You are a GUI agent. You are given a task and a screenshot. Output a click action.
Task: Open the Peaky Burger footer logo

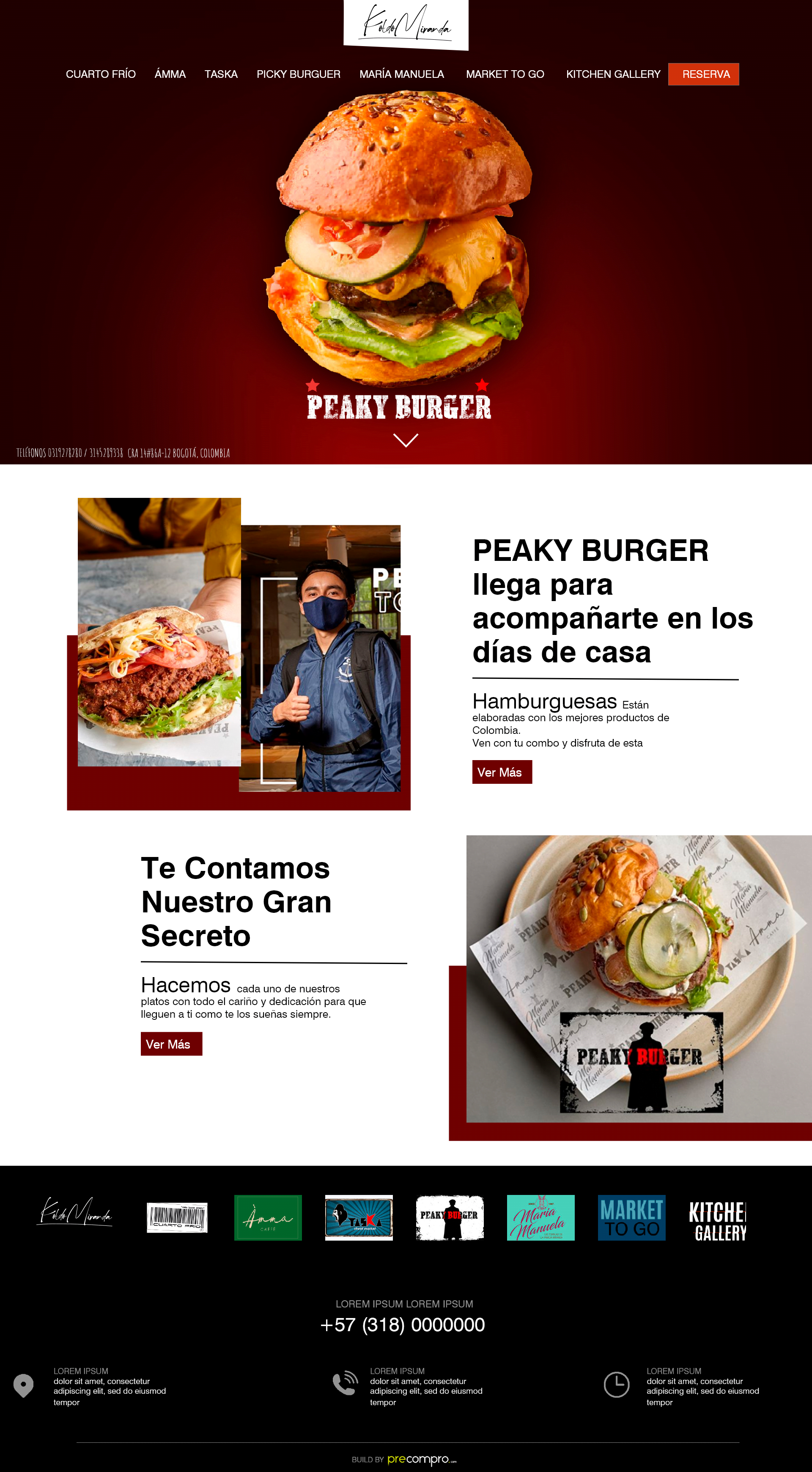coord(450,1218)
